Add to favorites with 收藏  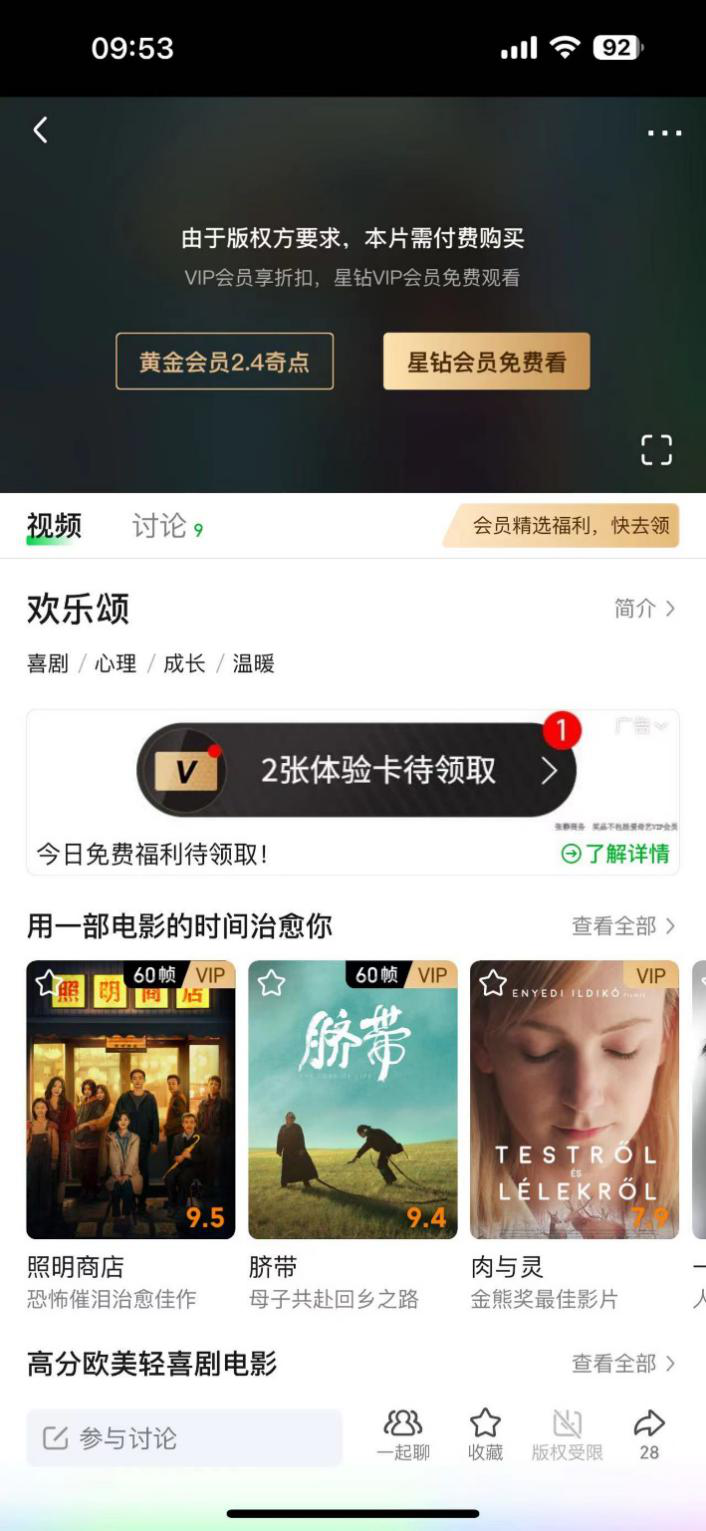[485, 1434]
